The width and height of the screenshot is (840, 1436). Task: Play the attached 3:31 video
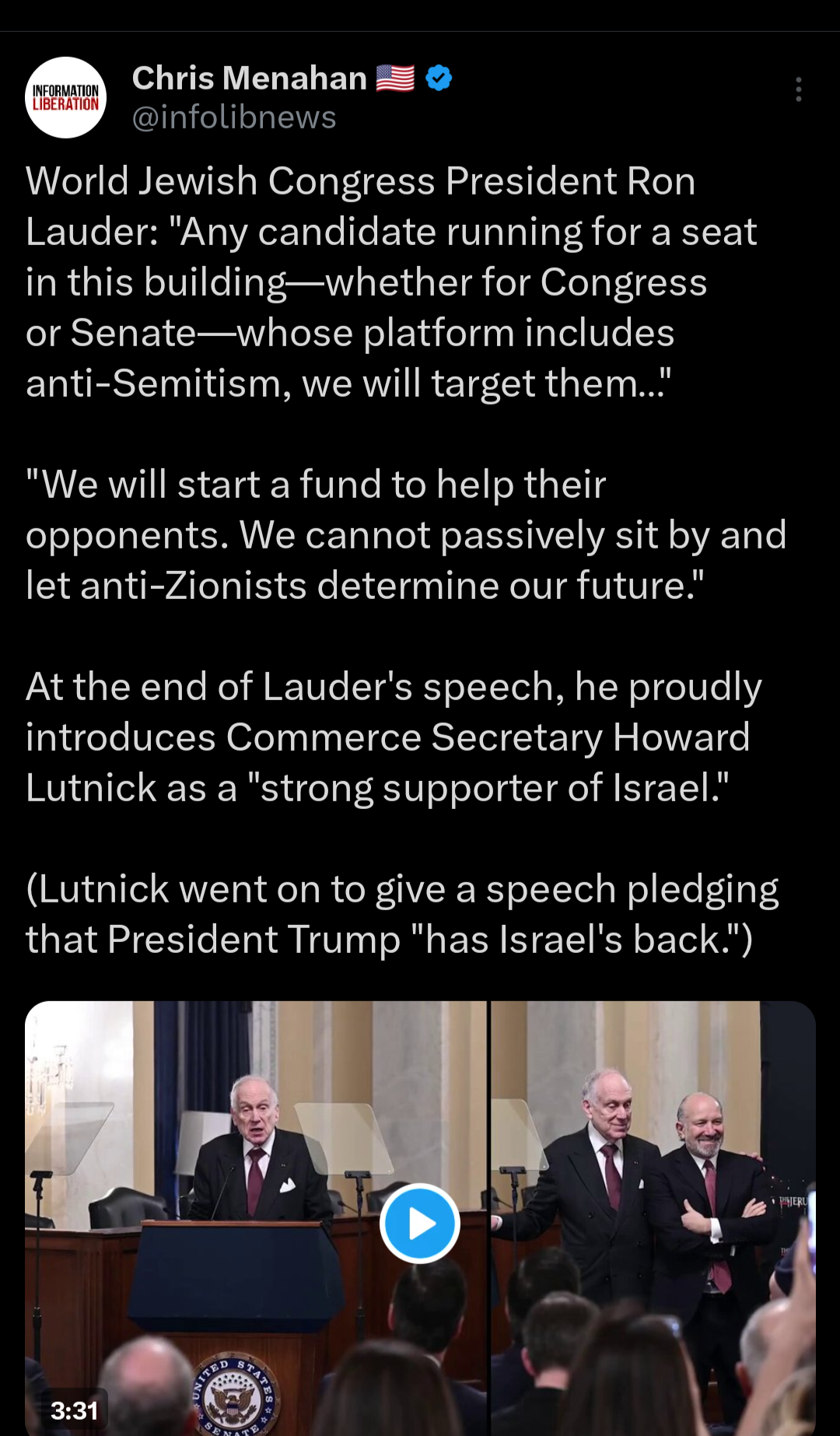420,1224
